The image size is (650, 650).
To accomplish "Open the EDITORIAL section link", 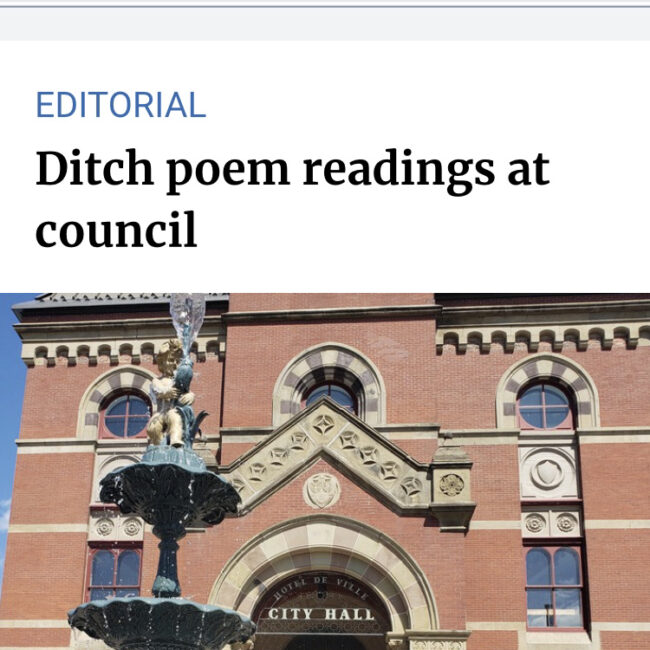I will tap(120, 105).
